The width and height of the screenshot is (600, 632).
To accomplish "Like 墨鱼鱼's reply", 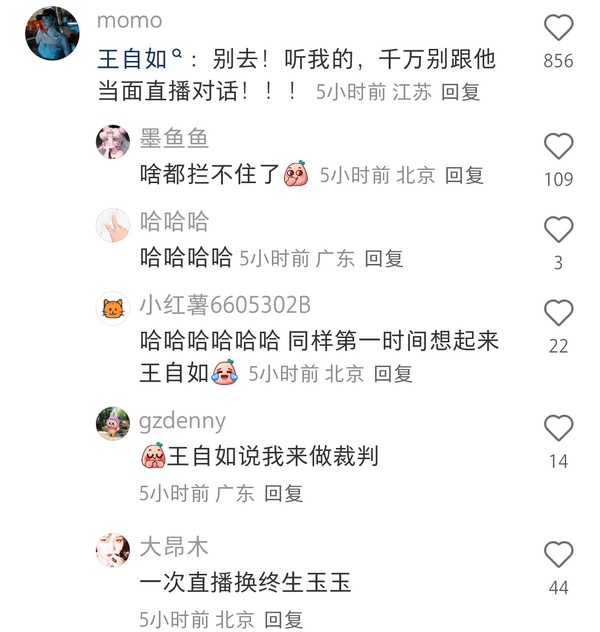I will (x=558, y=147).
